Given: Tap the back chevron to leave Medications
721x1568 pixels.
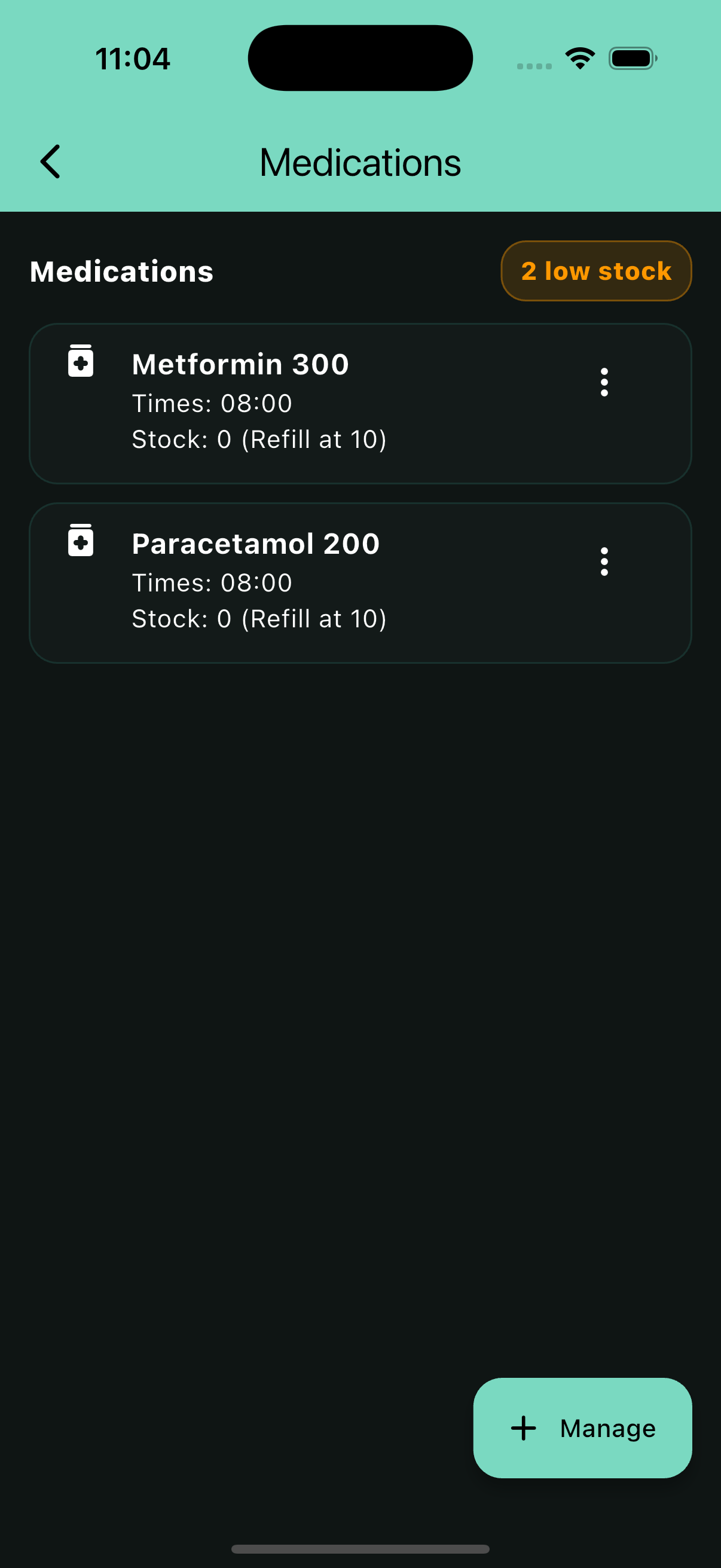Looking at the screenshot, I should pos(50,161).
